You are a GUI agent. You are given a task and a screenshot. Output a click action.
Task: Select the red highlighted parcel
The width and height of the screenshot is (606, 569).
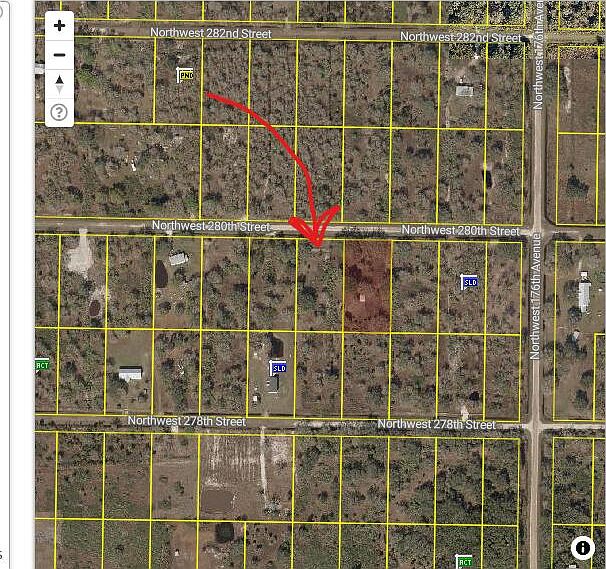click(x=367, y=287)
